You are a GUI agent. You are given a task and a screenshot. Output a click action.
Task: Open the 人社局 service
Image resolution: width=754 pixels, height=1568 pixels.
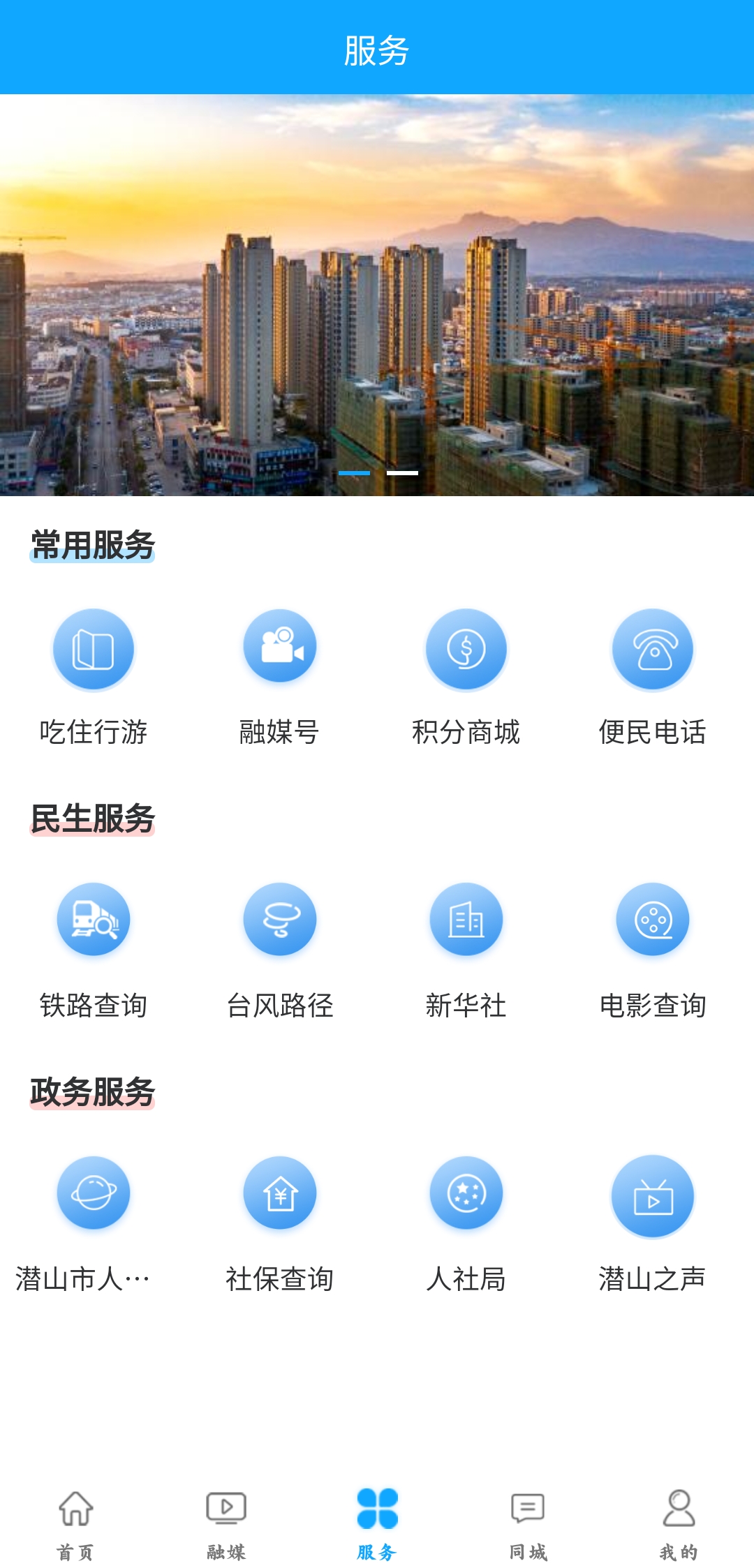[x=466, y=1193]
